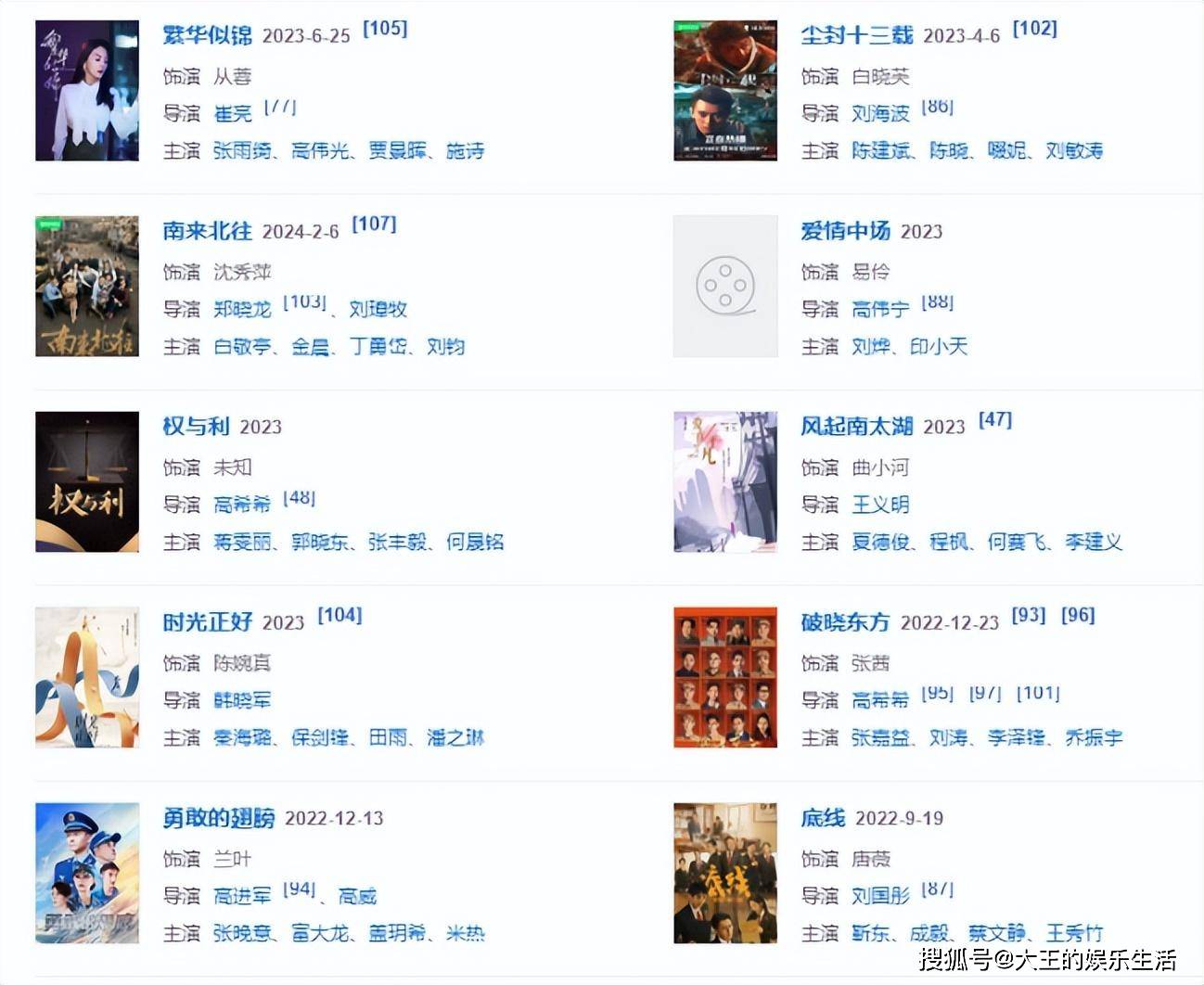The height and width of the screenshot is (985, 1204).
Task: Open actor 张雨绮's page link
Action: click(242, 151)
